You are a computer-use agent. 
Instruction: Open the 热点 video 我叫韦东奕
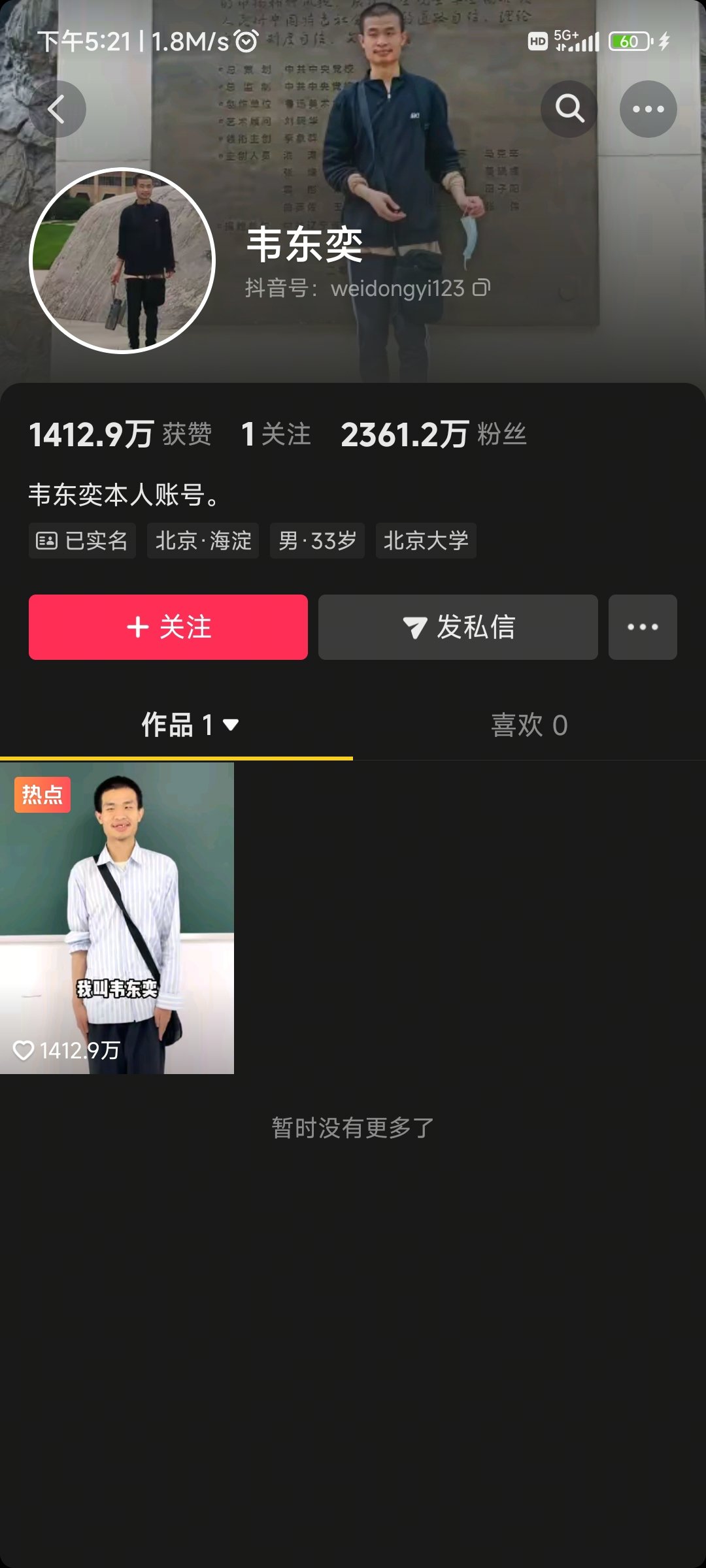[117, 918]
